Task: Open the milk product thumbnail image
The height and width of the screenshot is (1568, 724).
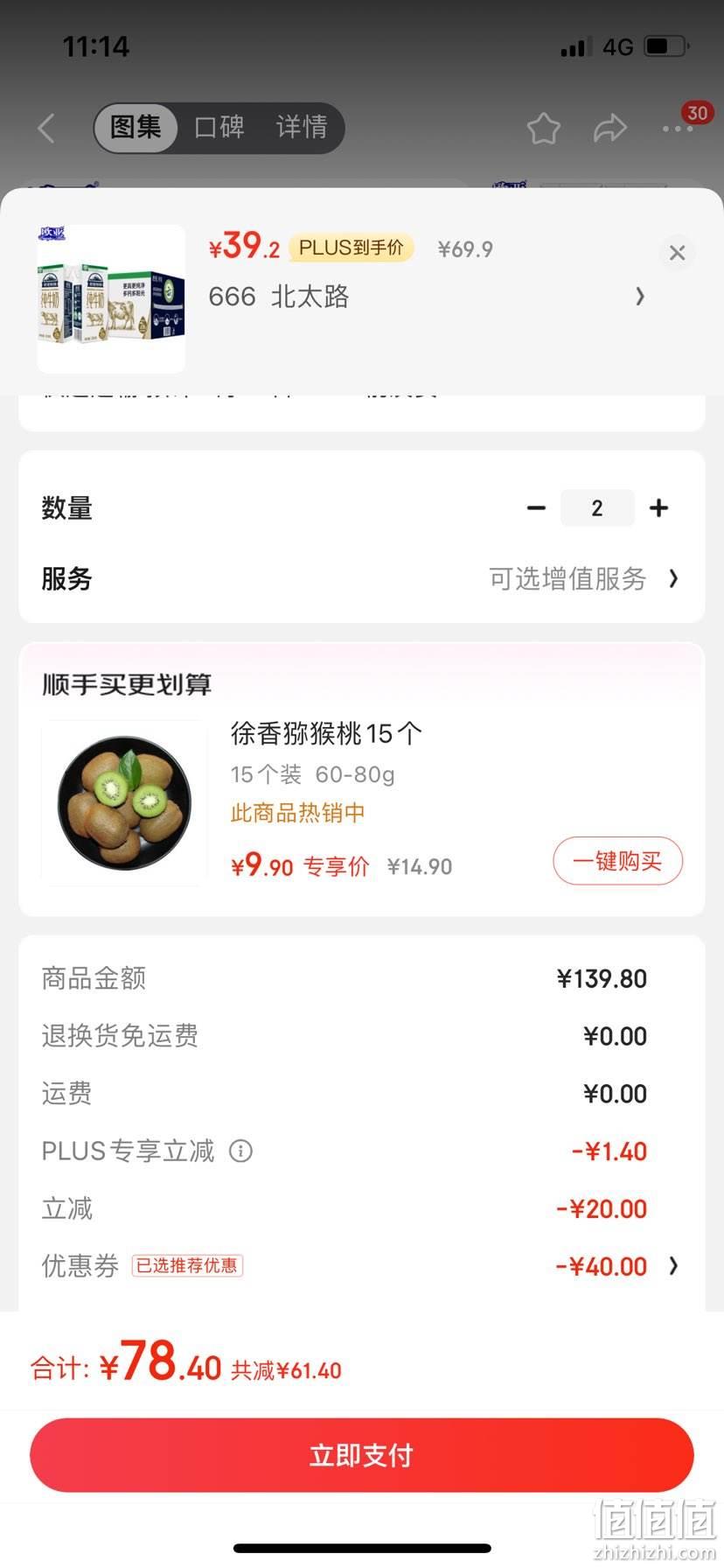Action: click(111, 299)
